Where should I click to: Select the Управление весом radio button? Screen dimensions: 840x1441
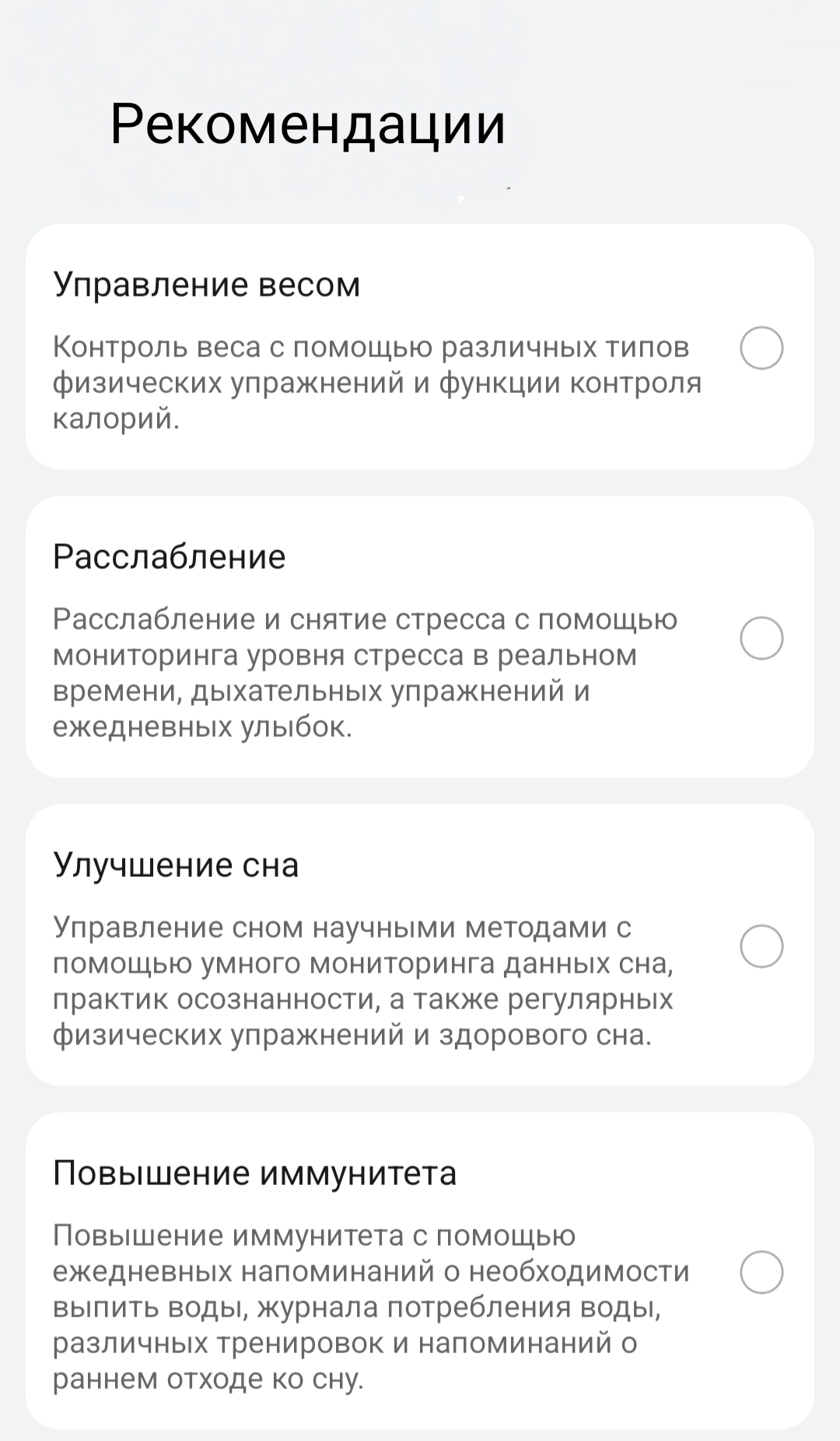pos(761,348)
